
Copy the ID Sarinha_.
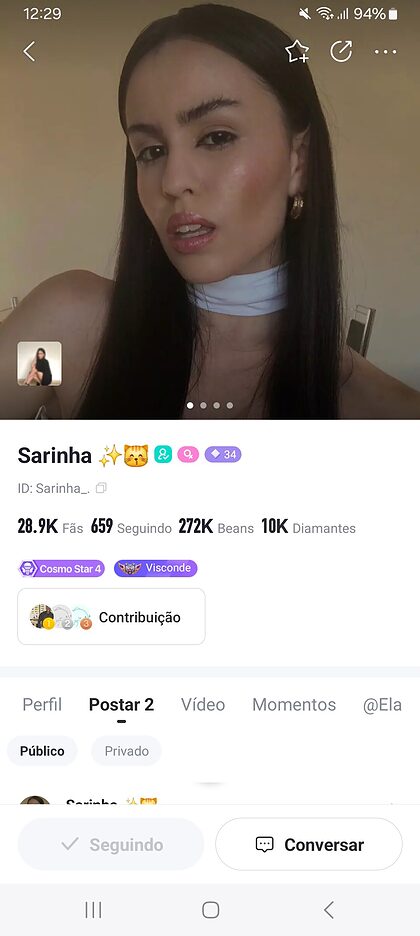click(101, 488)
